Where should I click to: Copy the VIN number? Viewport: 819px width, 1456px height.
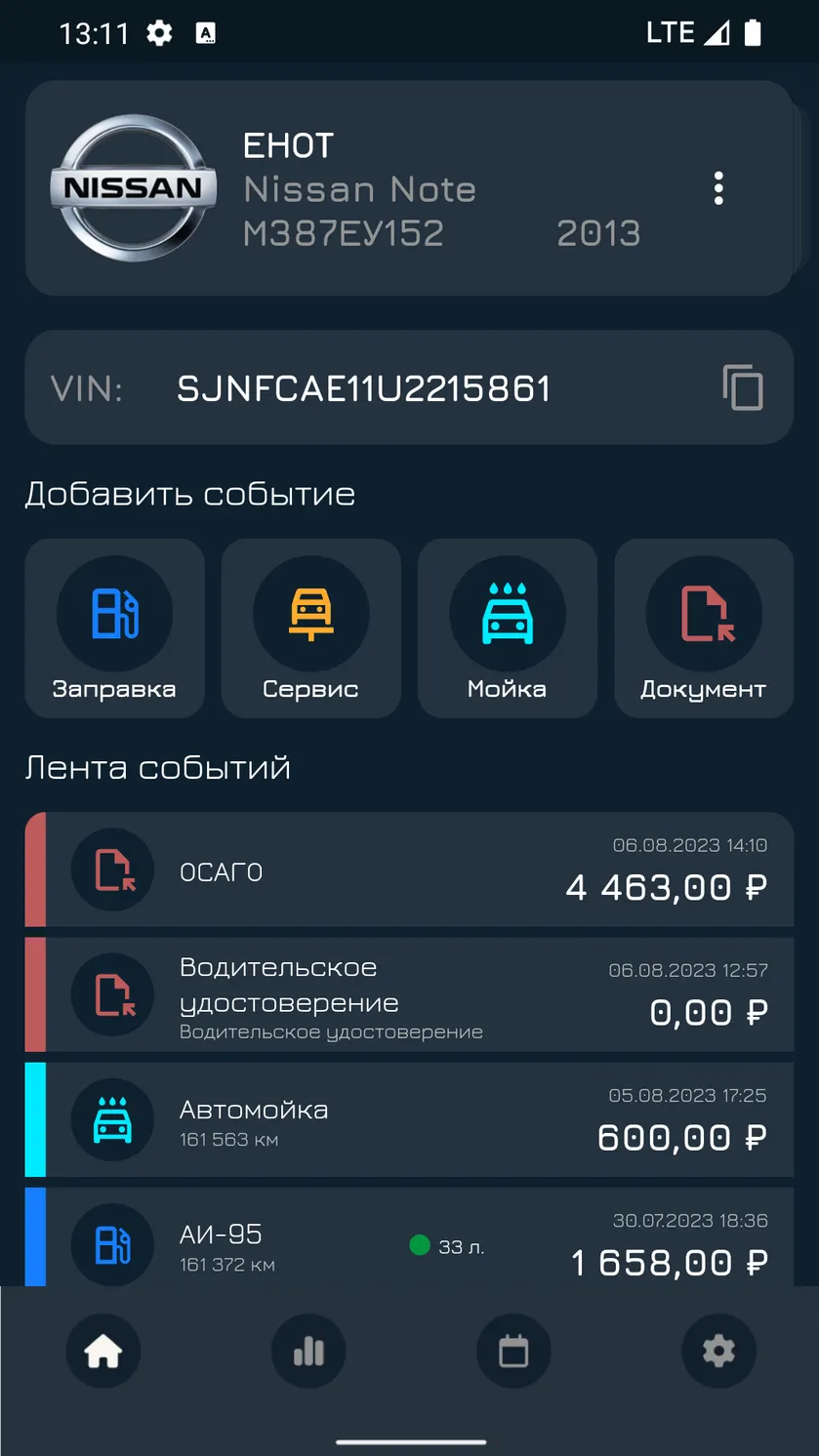point(743,387)
